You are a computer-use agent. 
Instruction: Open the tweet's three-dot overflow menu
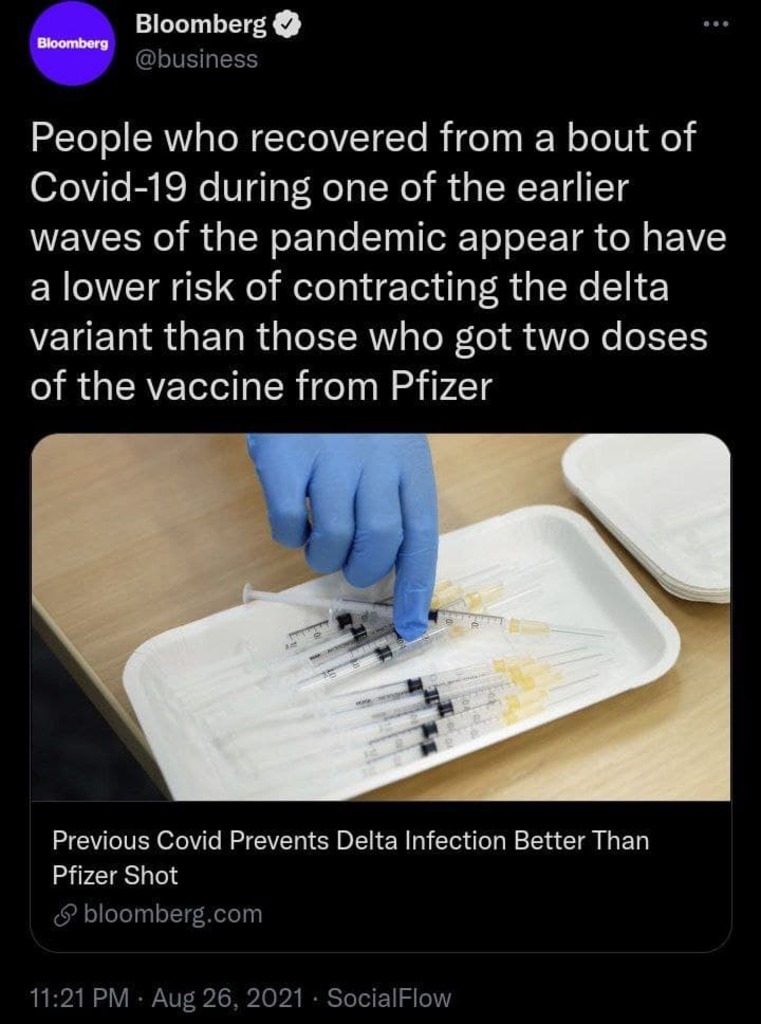pos(716,23)
